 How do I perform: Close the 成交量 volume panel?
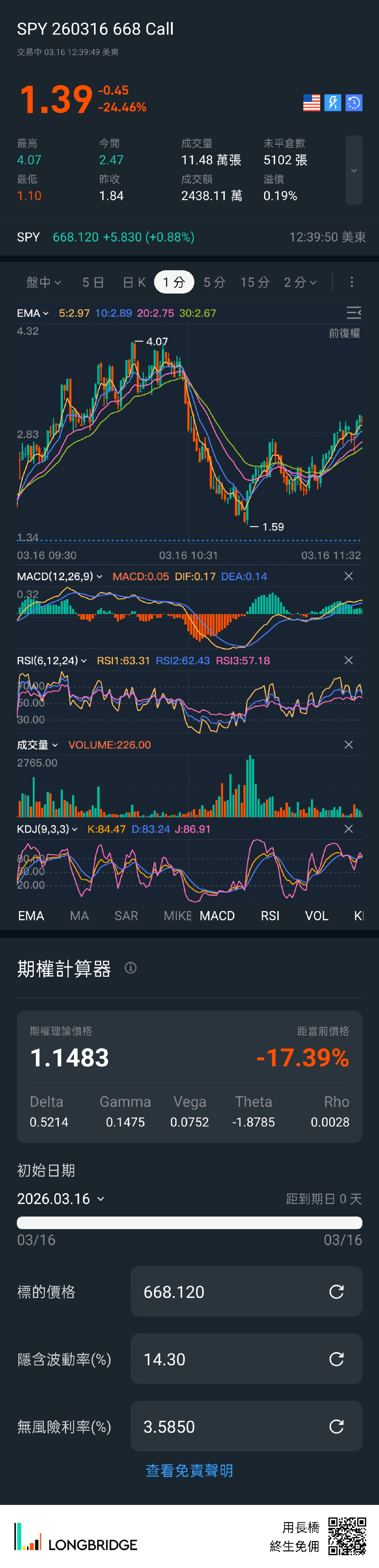pos(349,745)
